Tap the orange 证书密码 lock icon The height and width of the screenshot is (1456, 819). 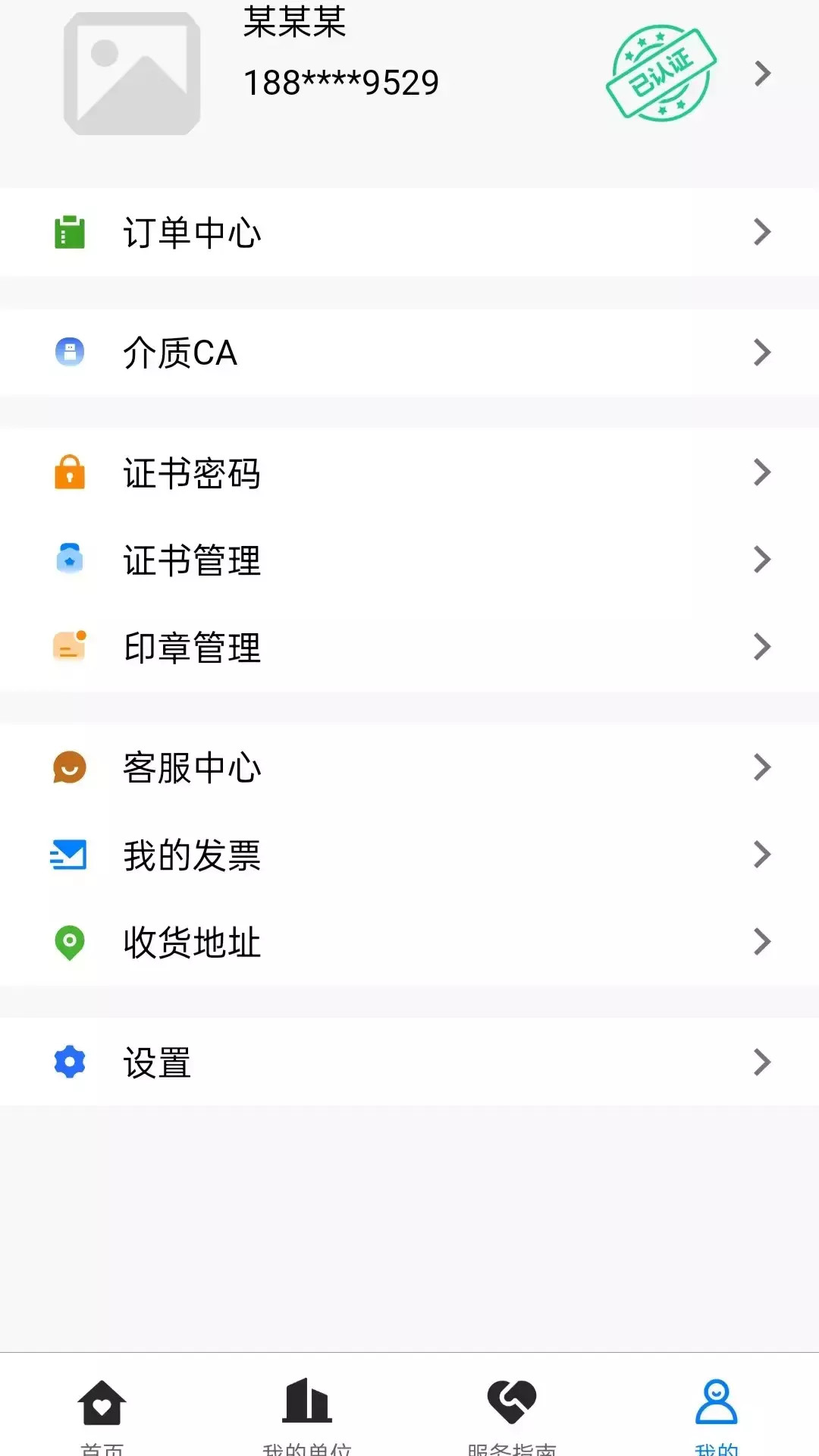click(69, 473)
